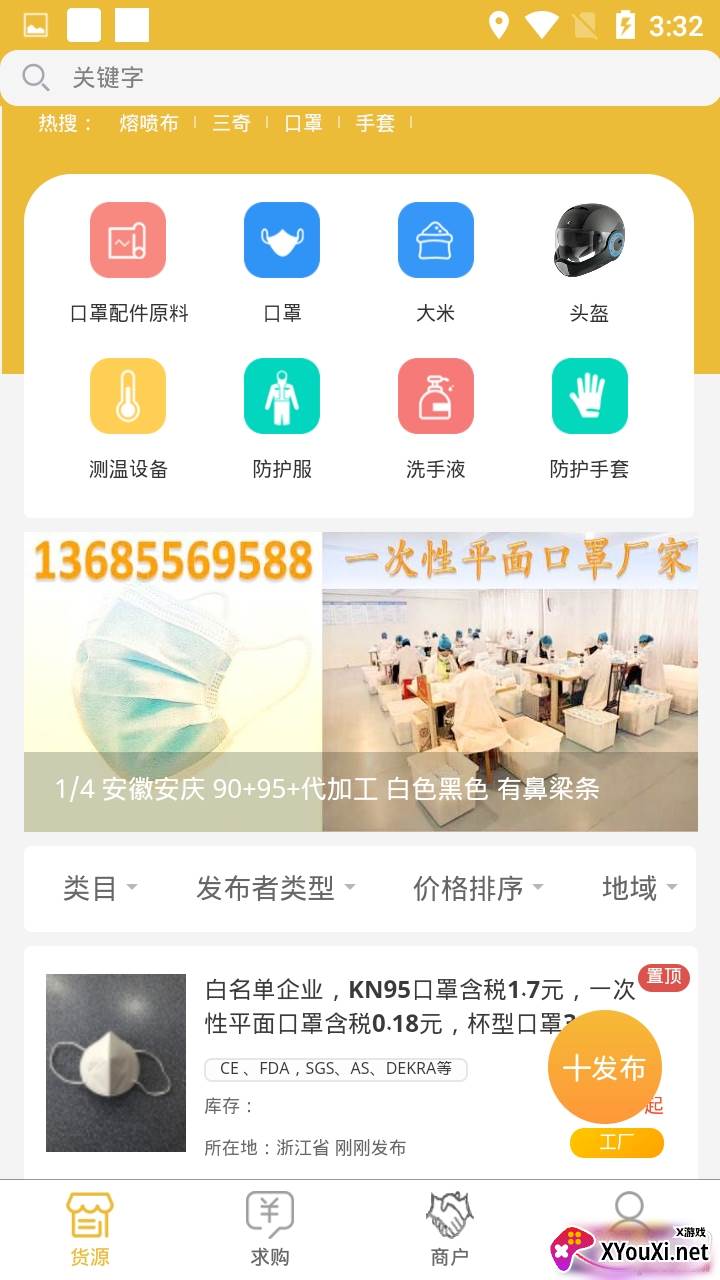Expand the 地域 region dropdown
This screenshot has width=720, height=1280.
pos(639,888)
